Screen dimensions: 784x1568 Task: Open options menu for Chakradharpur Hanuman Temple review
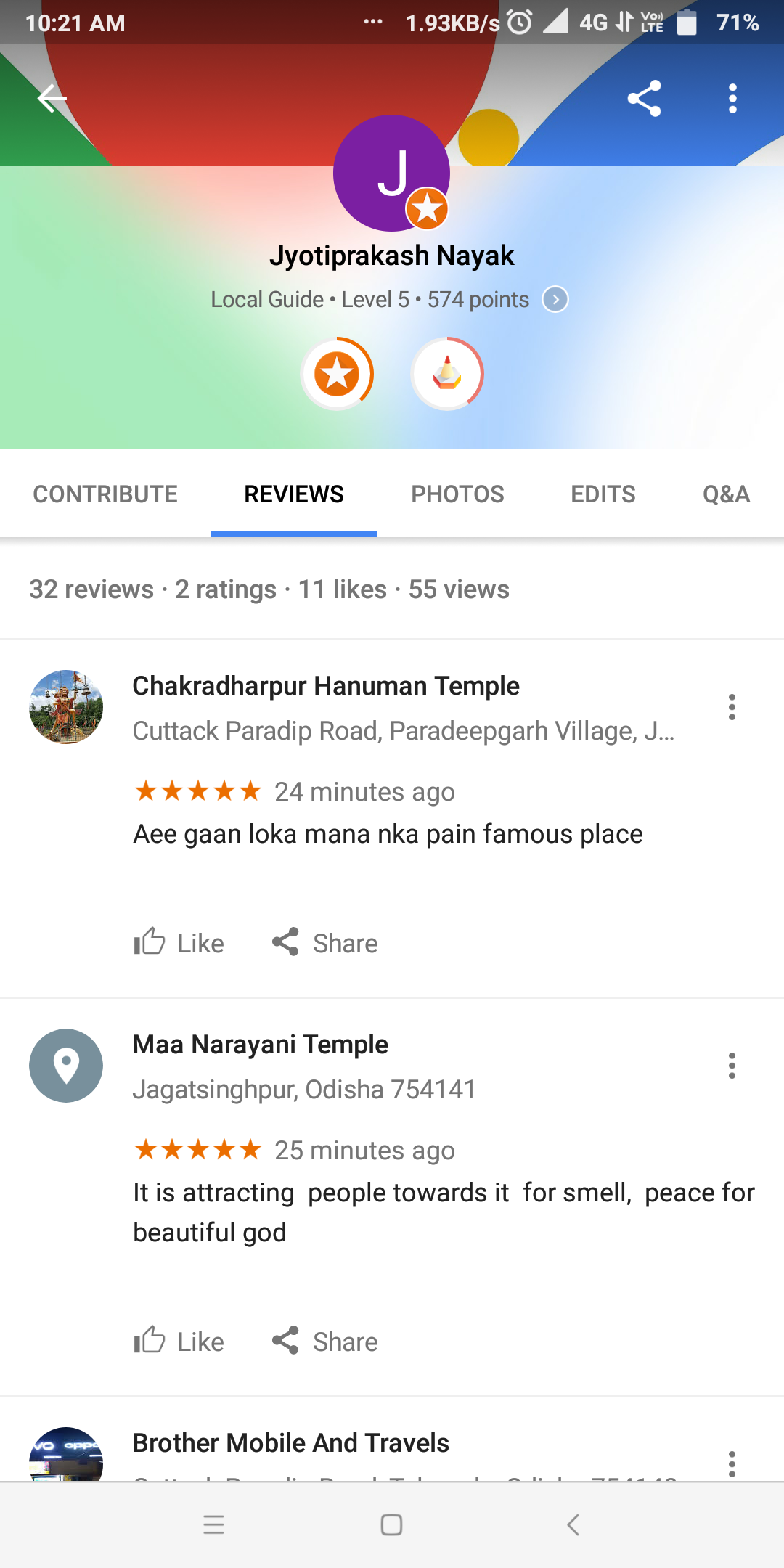[x=732, y=706]
